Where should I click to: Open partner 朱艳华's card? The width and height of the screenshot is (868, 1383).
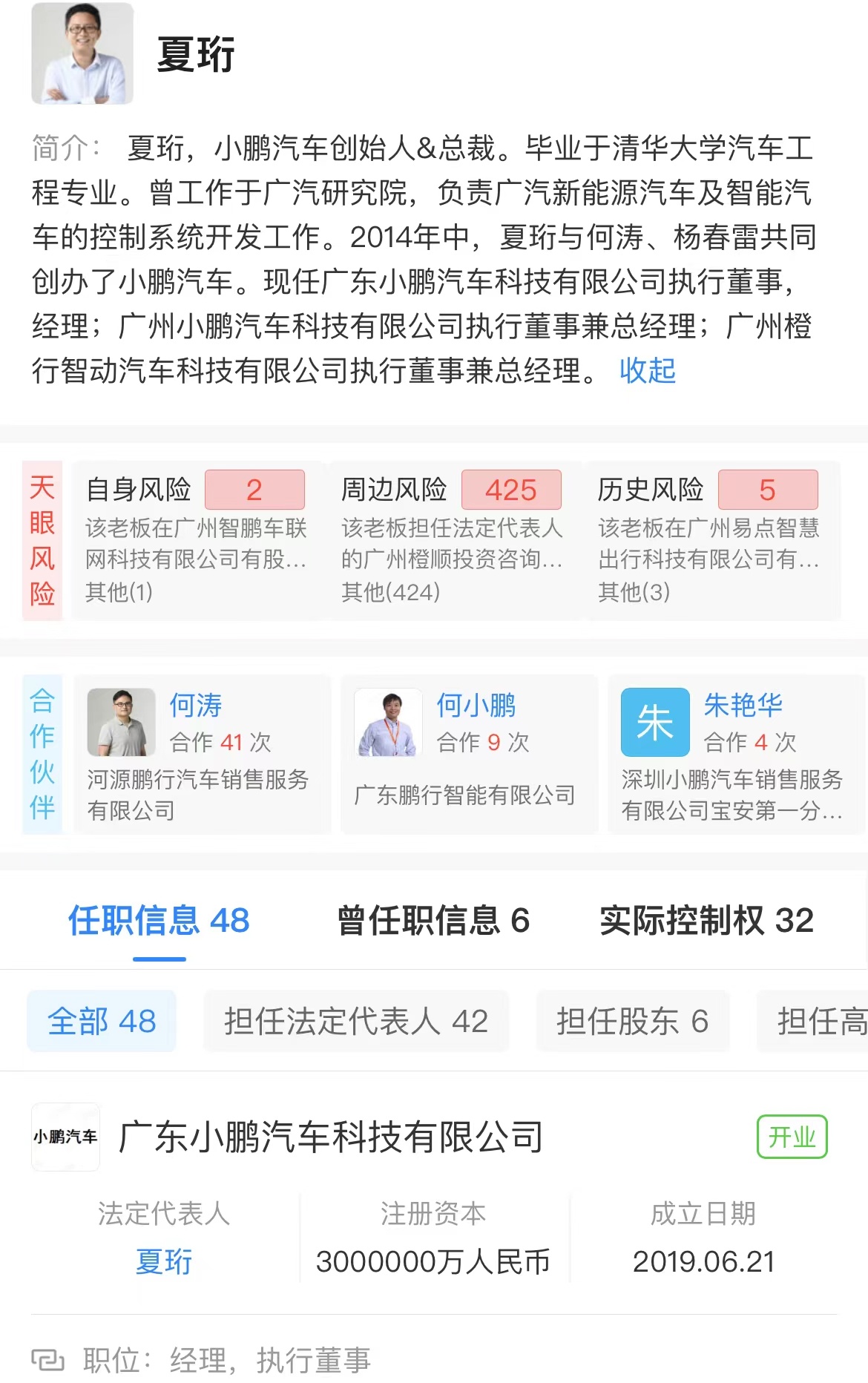click(x=735, y=754)
